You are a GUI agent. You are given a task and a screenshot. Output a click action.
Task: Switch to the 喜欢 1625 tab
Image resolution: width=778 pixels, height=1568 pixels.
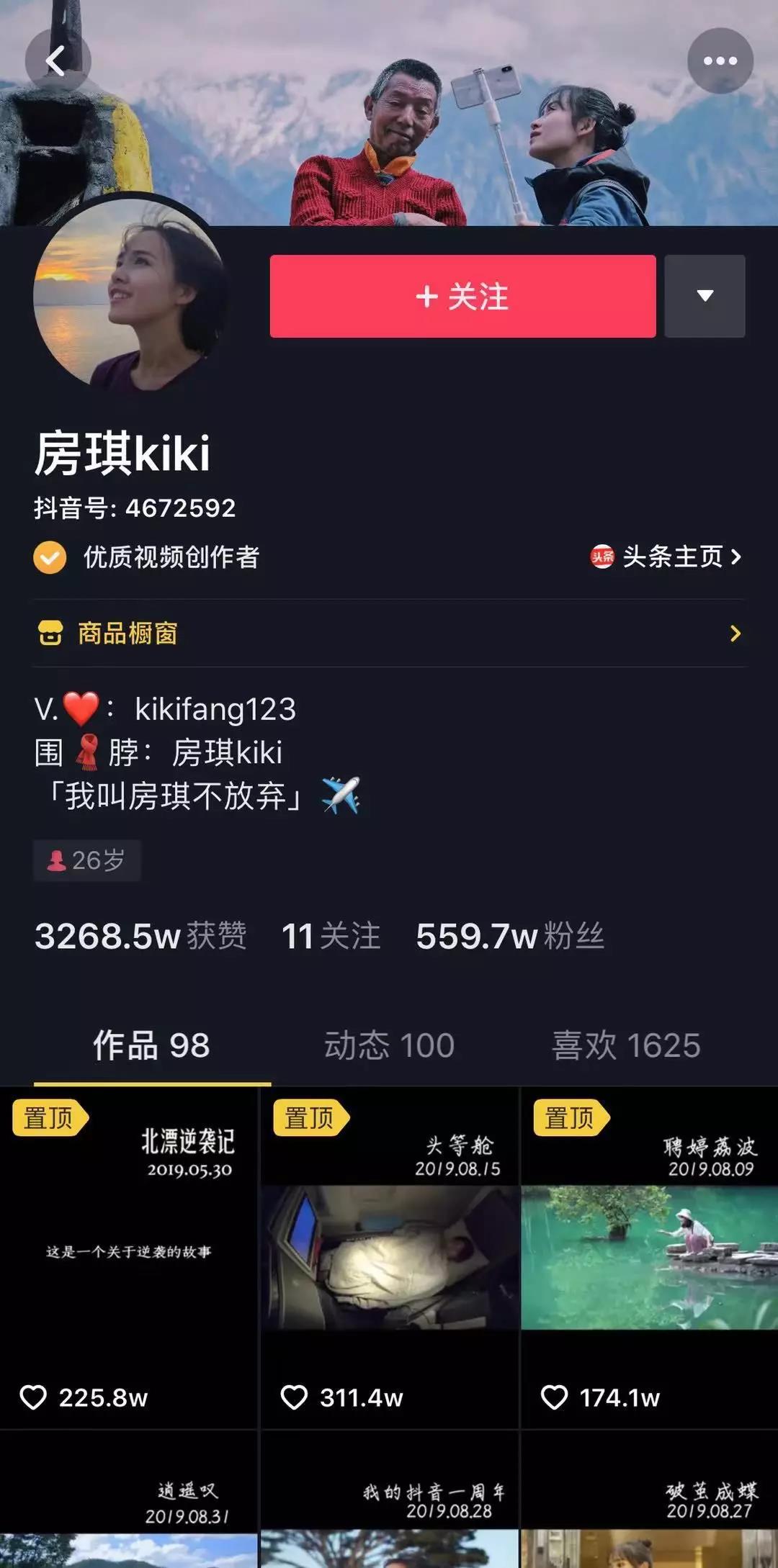(x=625, y=1045)
